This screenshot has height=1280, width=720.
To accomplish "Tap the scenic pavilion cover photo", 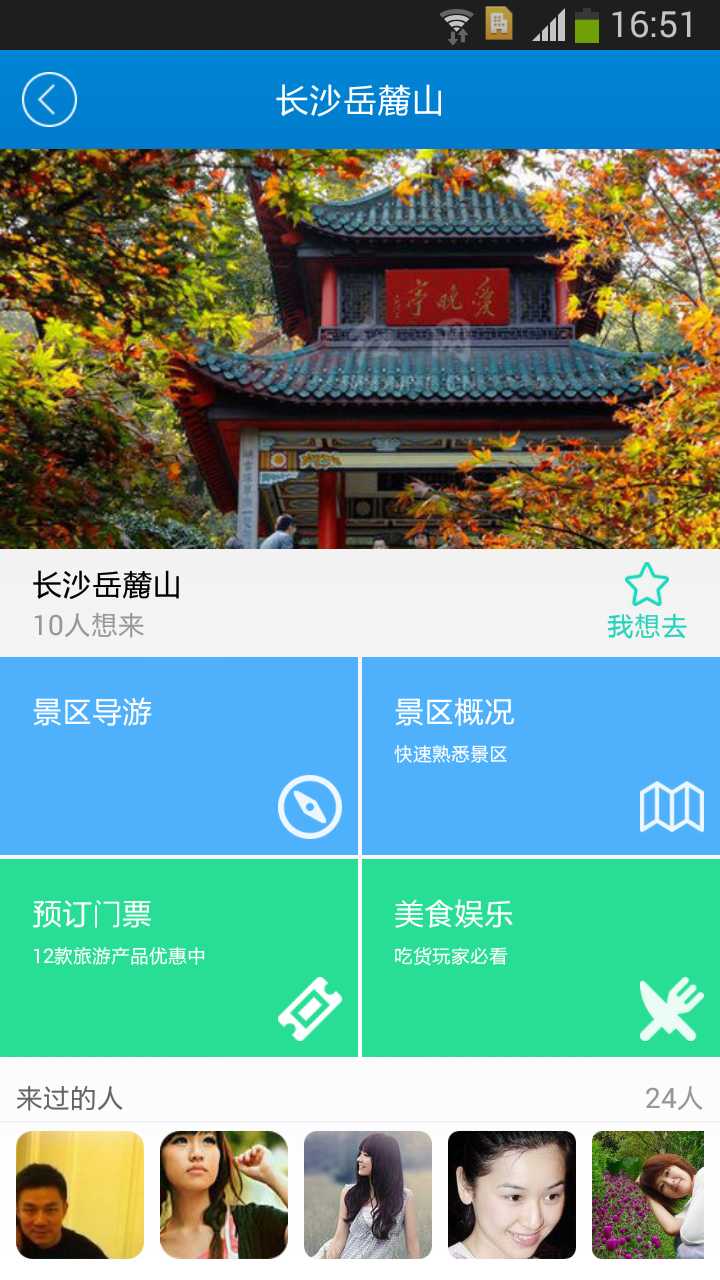I will coord(360,350).
